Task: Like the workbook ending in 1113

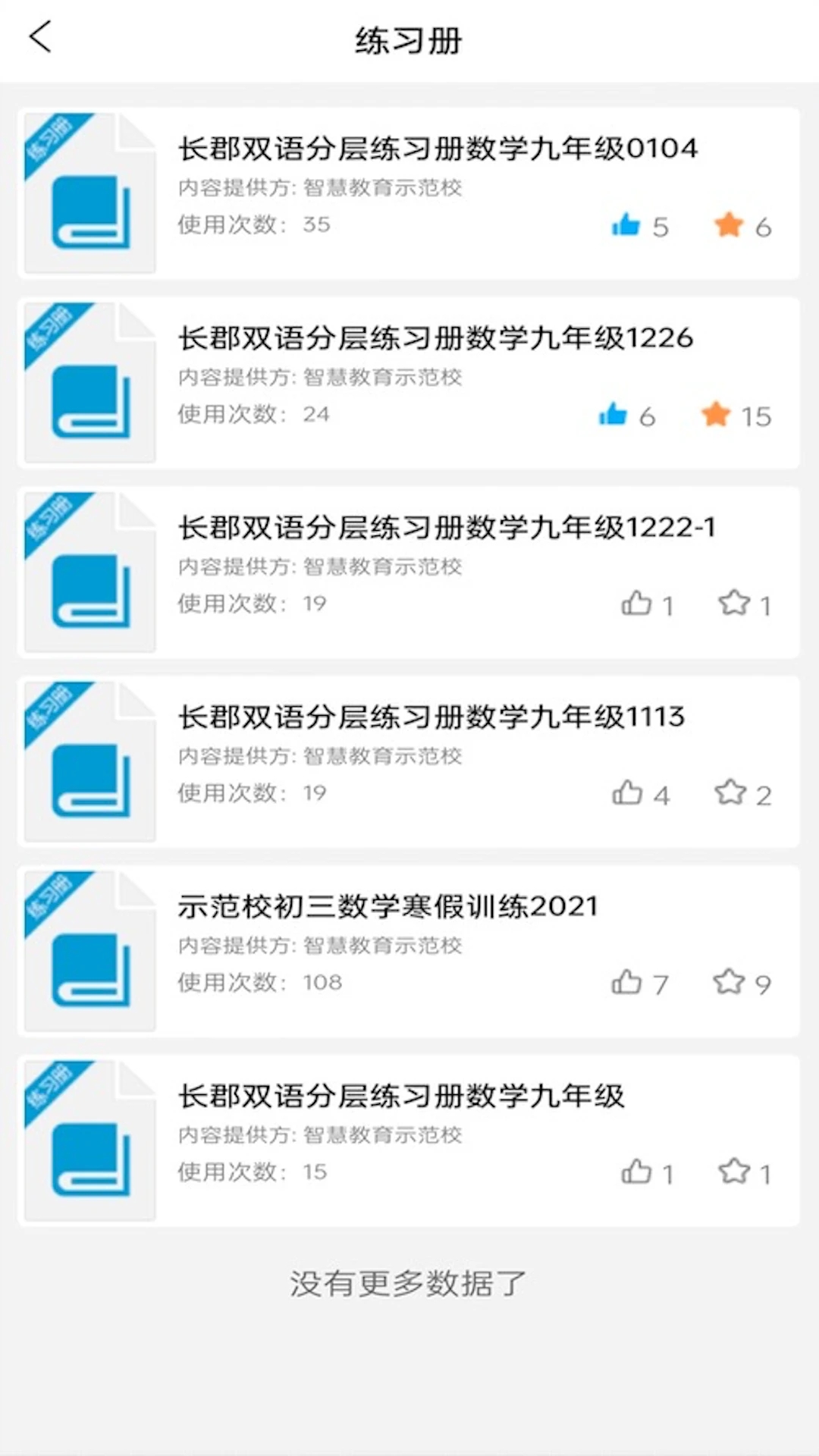Action: [x=628, y=793]
